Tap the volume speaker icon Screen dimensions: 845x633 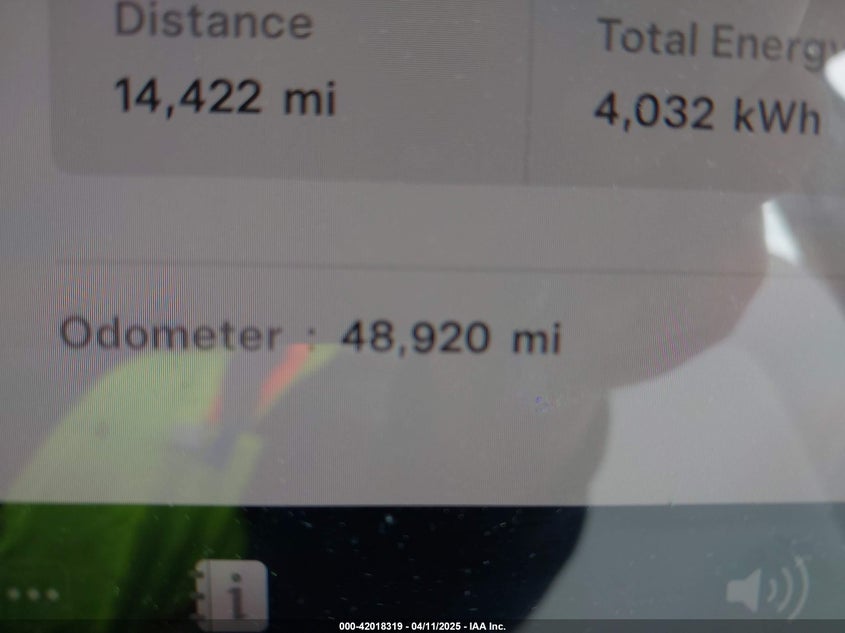click(765, 590)
